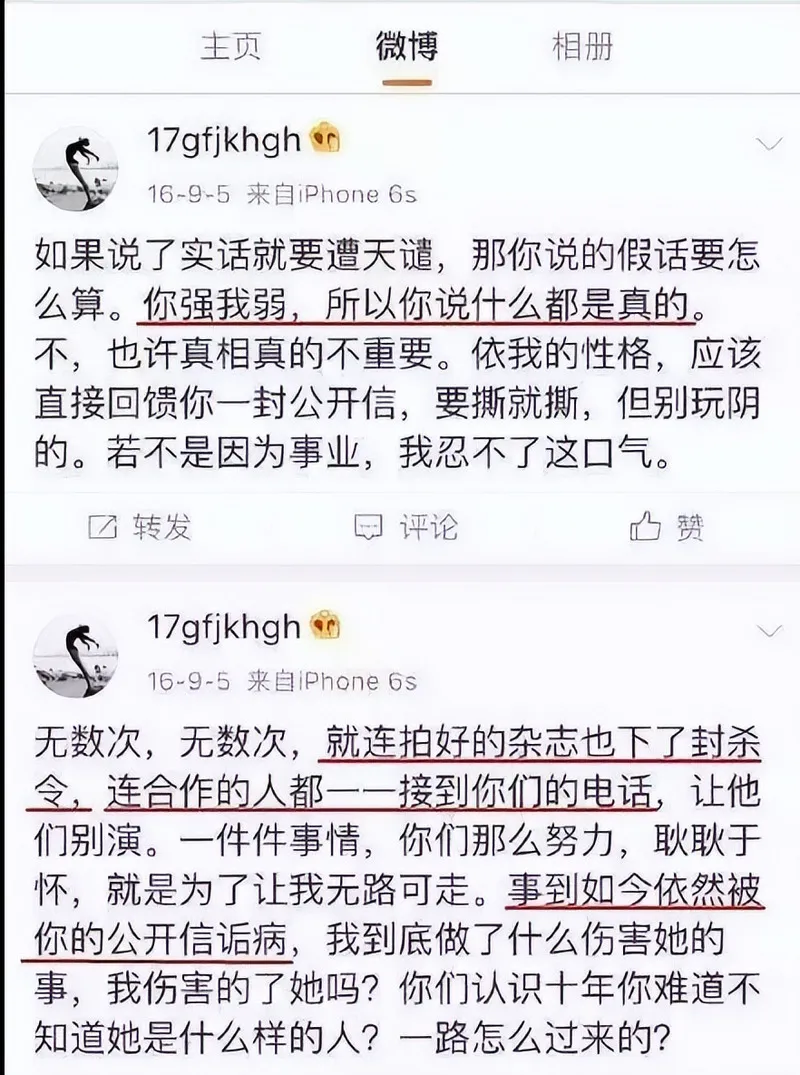Expand the chevron menu on the 无数次 post
800x1075 pixels.
(x=768, y=631)
